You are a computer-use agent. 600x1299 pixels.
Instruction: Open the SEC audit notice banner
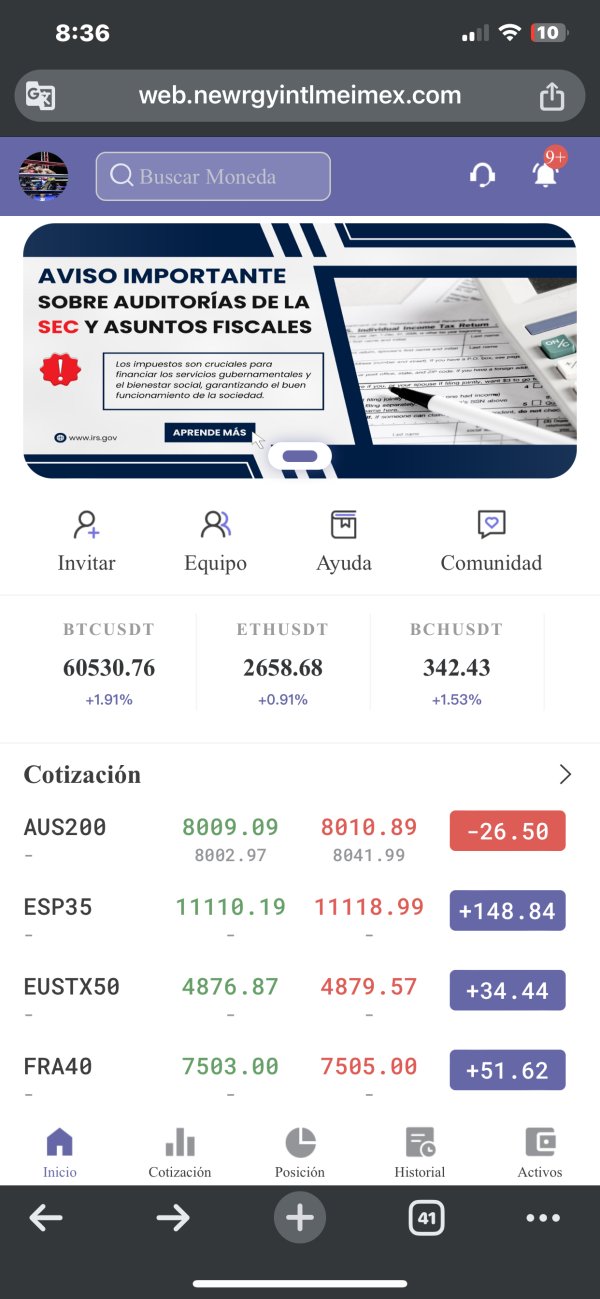pyautogui.click(x=300, y=350)
